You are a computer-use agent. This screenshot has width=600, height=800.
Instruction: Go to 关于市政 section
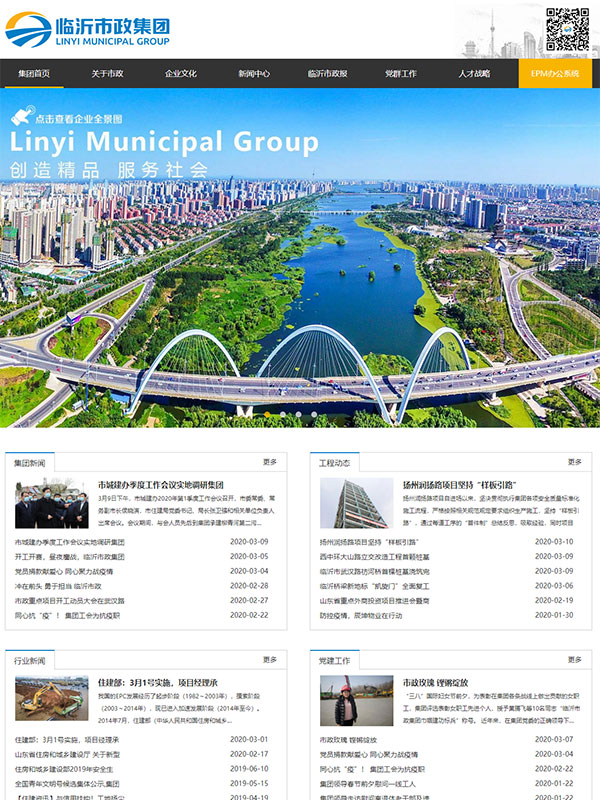107,74
